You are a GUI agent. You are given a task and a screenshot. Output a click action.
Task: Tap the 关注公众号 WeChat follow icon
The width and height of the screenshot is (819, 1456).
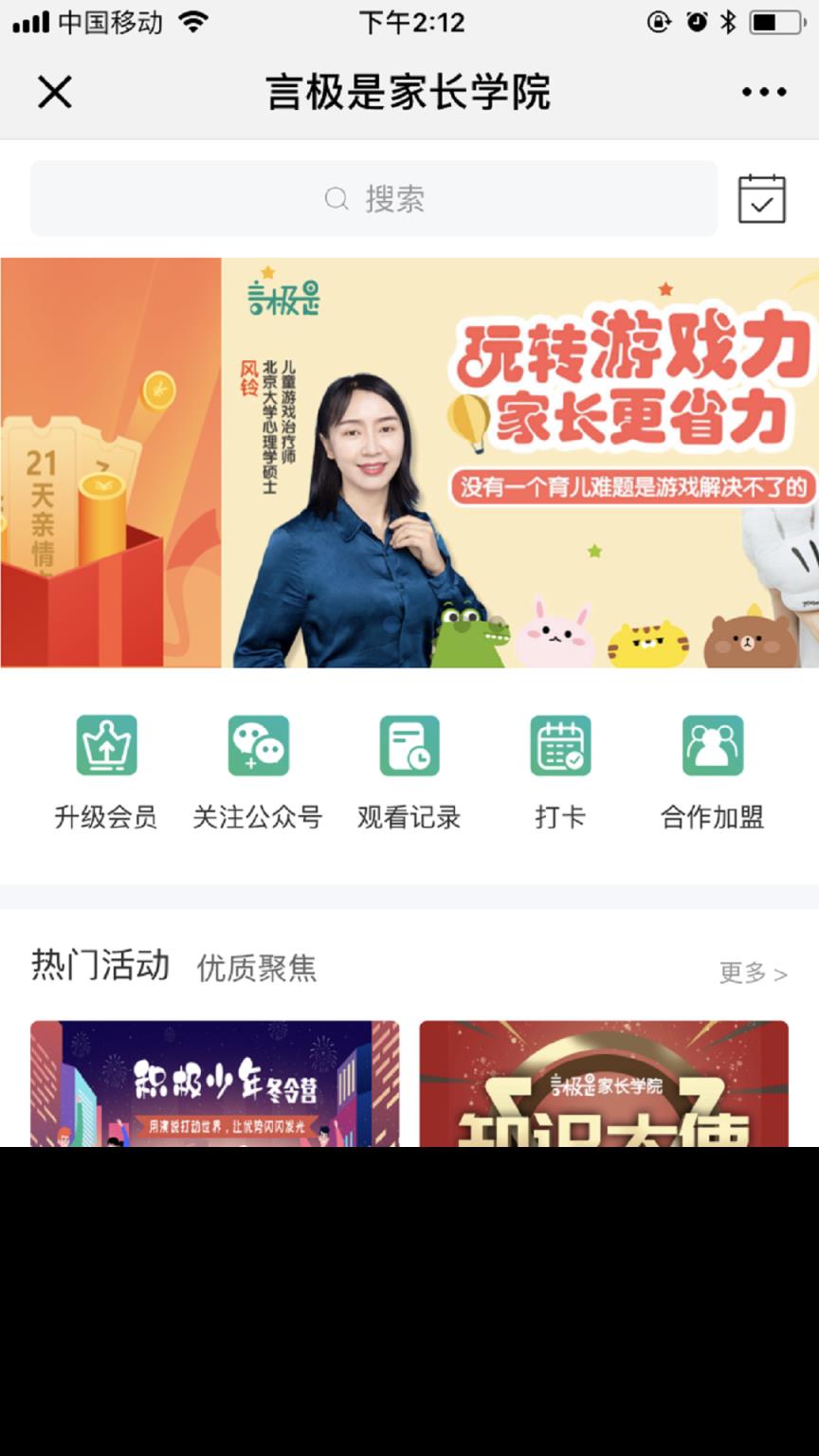click(x=258, y=745)
